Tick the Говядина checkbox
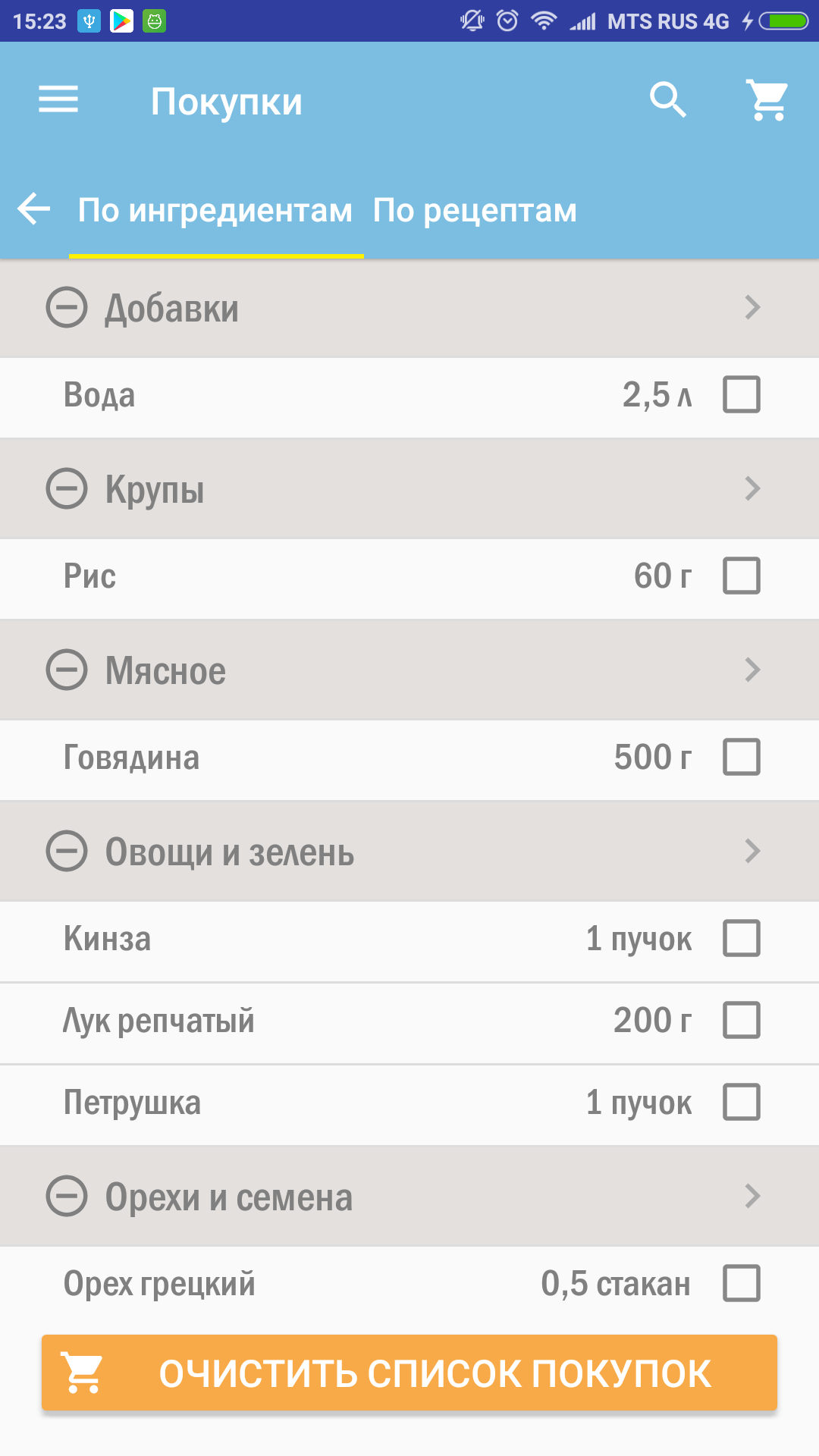819x1456 pixels. tap(741, 758)
